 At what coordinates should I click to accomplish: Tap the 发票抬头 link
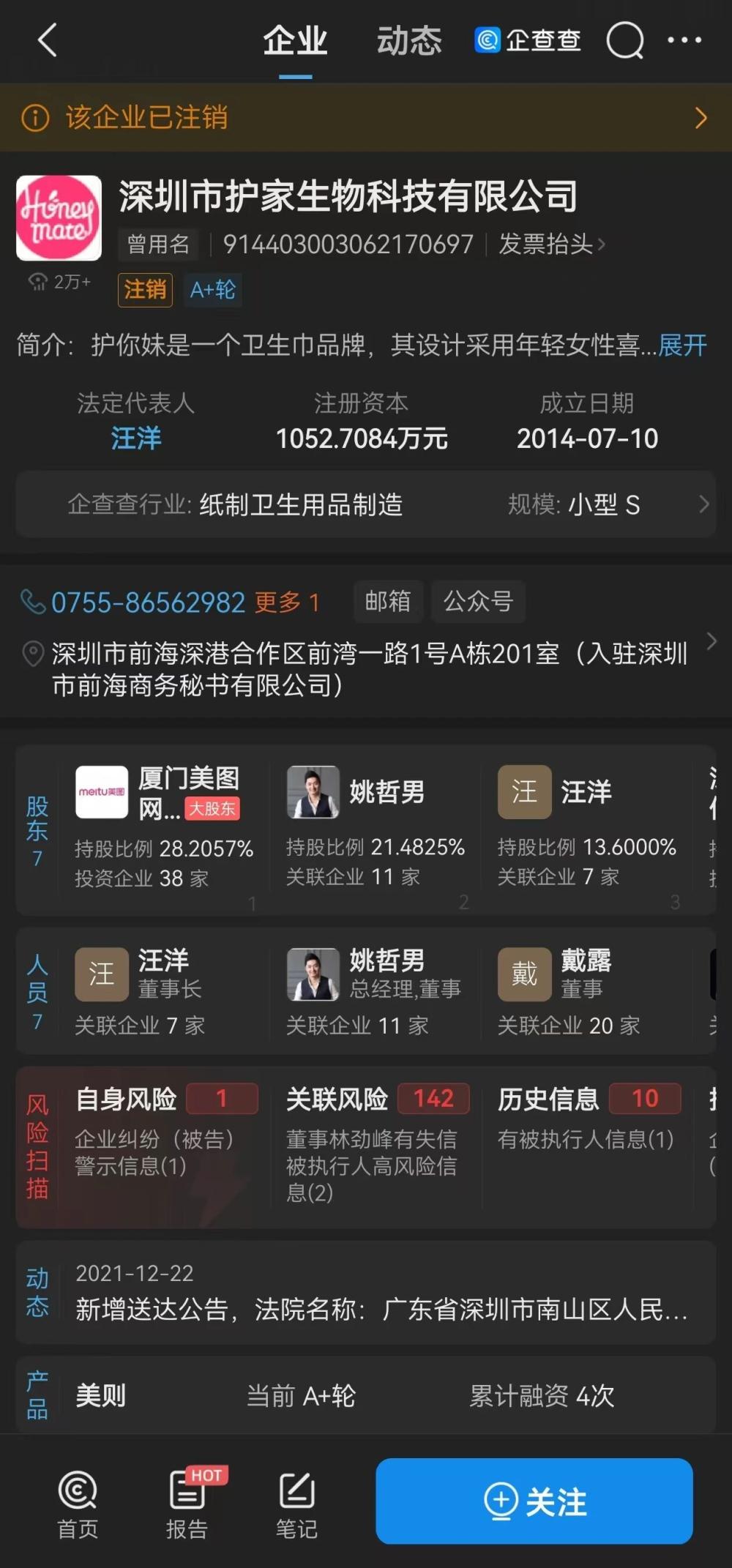550,244
